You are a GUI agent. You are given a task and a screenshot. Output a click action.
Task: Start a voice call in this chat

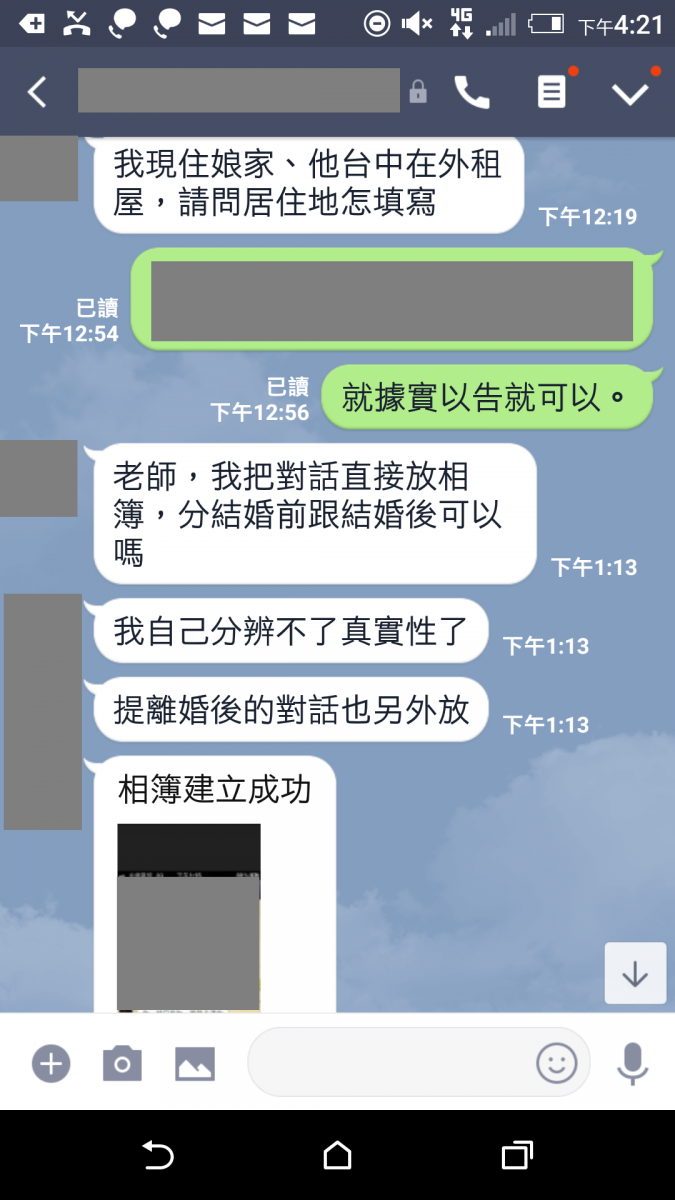(x=472, y=93)
